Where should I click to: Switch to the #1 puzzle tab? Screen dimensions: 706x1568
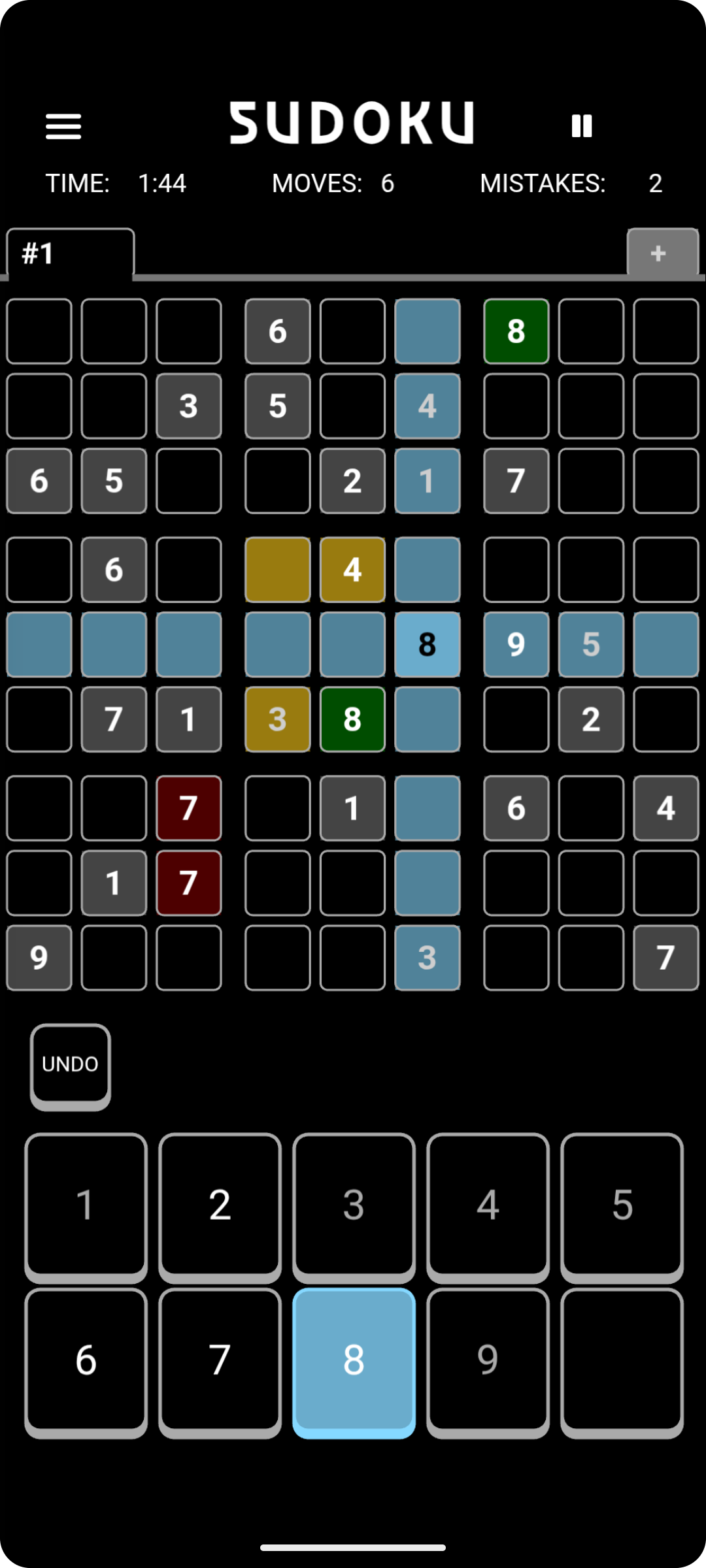pos(70,253)
